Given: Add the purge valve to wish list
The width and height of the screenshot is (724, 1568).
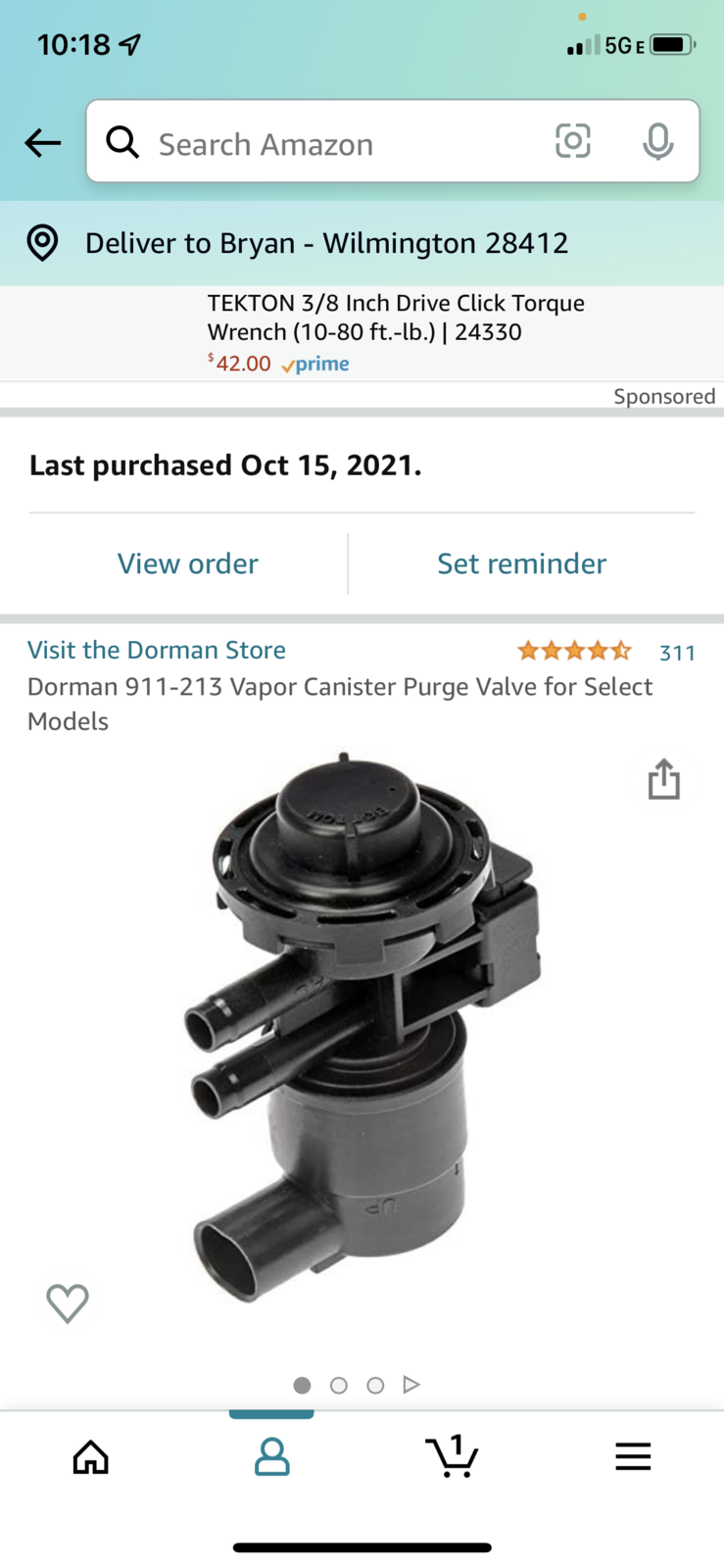Looking at the screenshot, I should pyautogui.click(x=68, y=1302).
